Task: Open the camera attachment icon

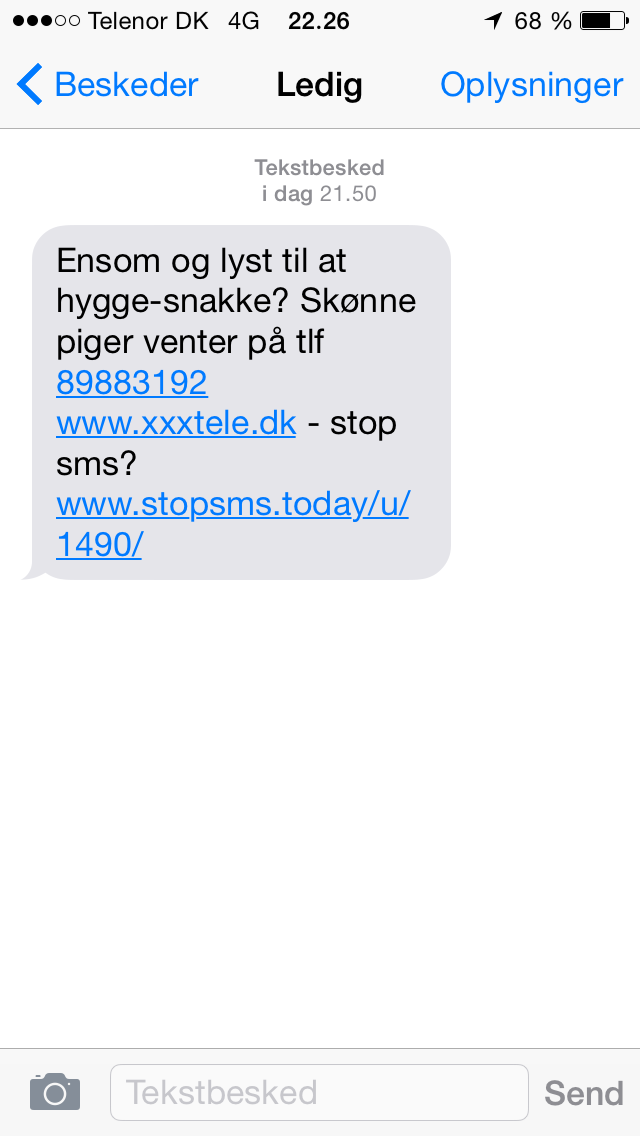Action: click(55, 1092)
